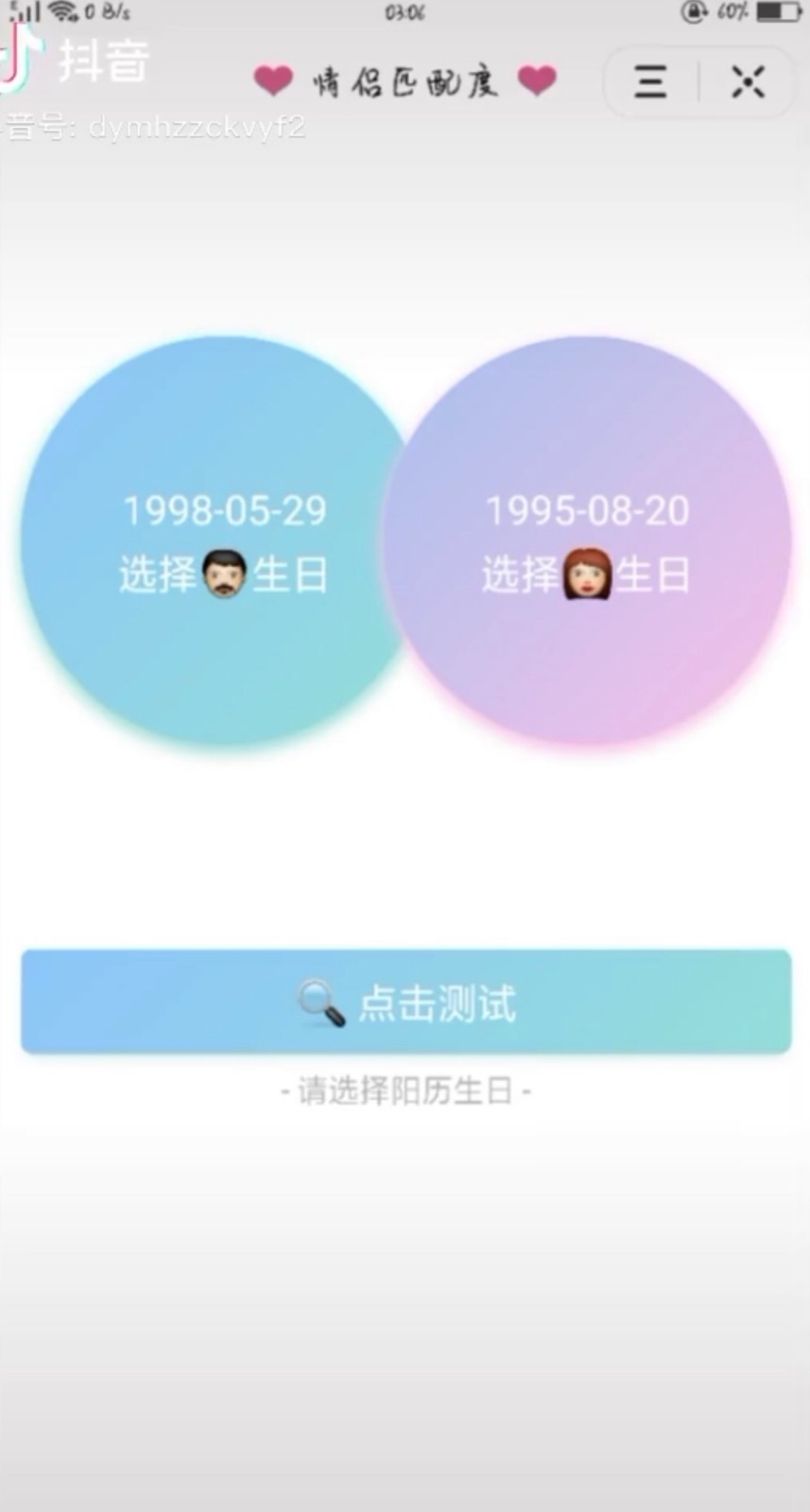Image resolution: width=810 pixels, height=1512 pixels.
Task: Tap the 情侣匹配度 page title
Action: click(x=404, y=79)
